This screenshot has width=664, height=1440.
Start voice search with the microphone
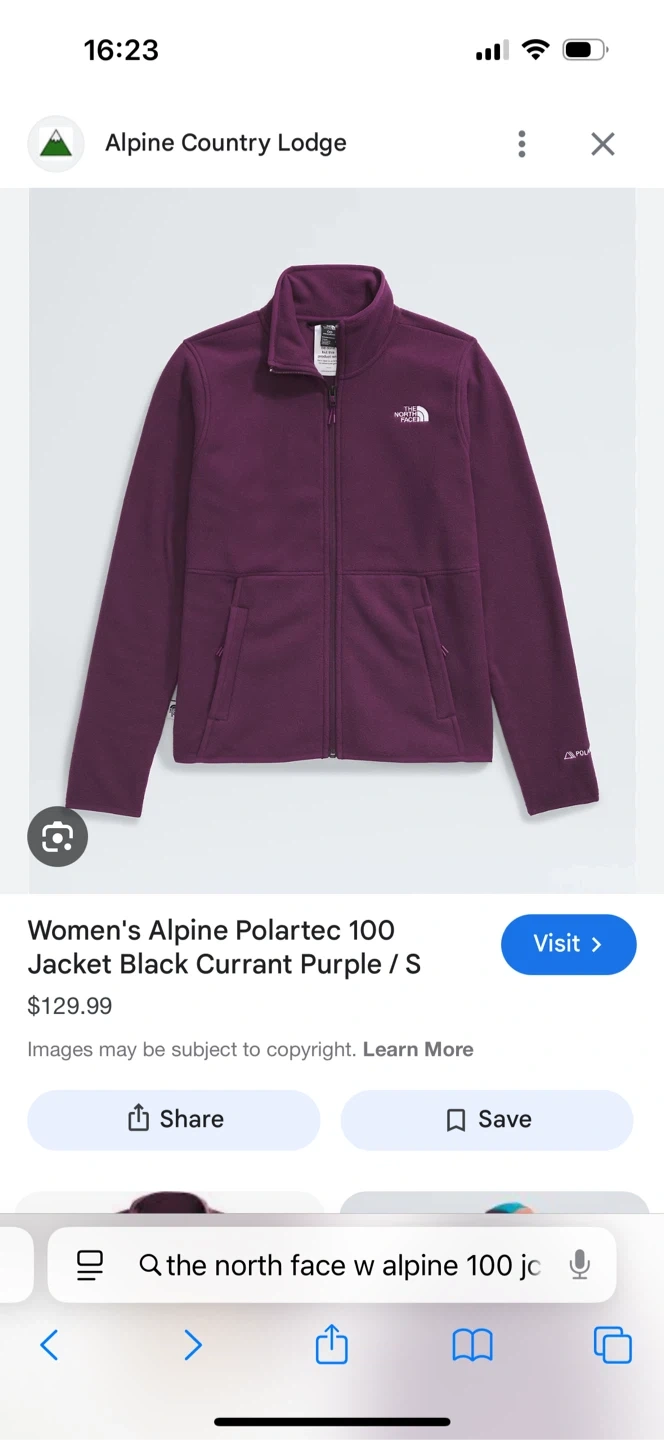[579, 1265]
